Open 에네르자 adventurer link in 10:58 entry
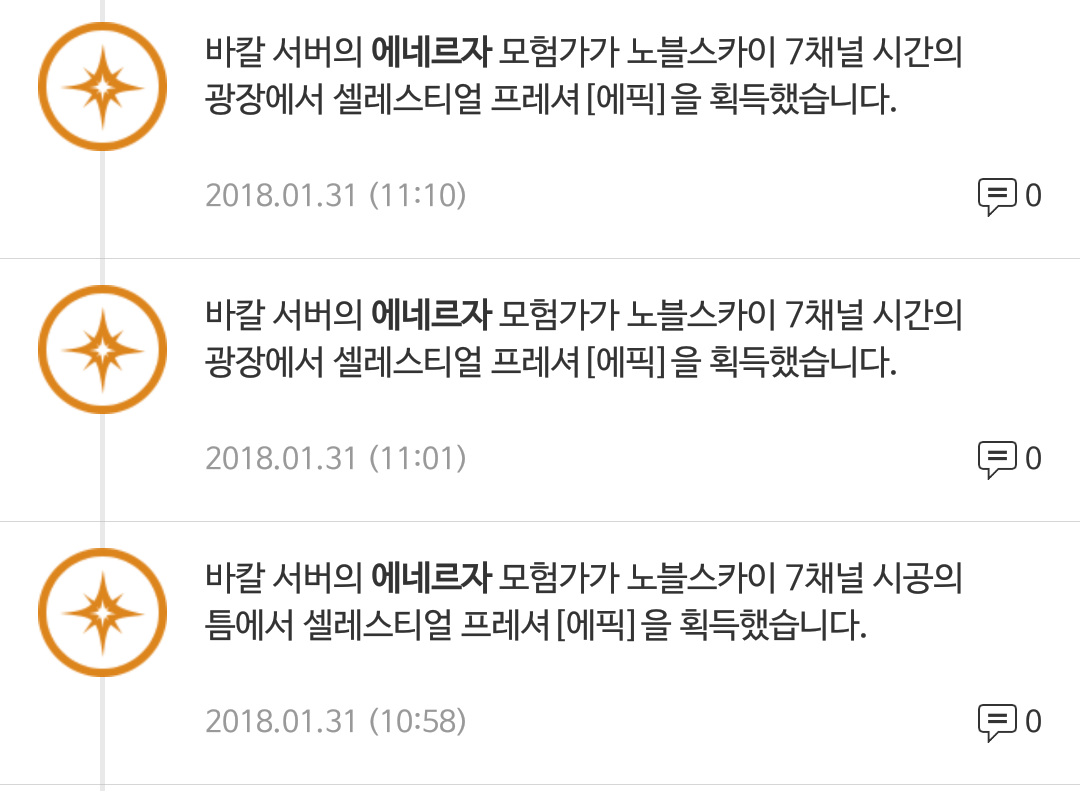 click(430, 578)
